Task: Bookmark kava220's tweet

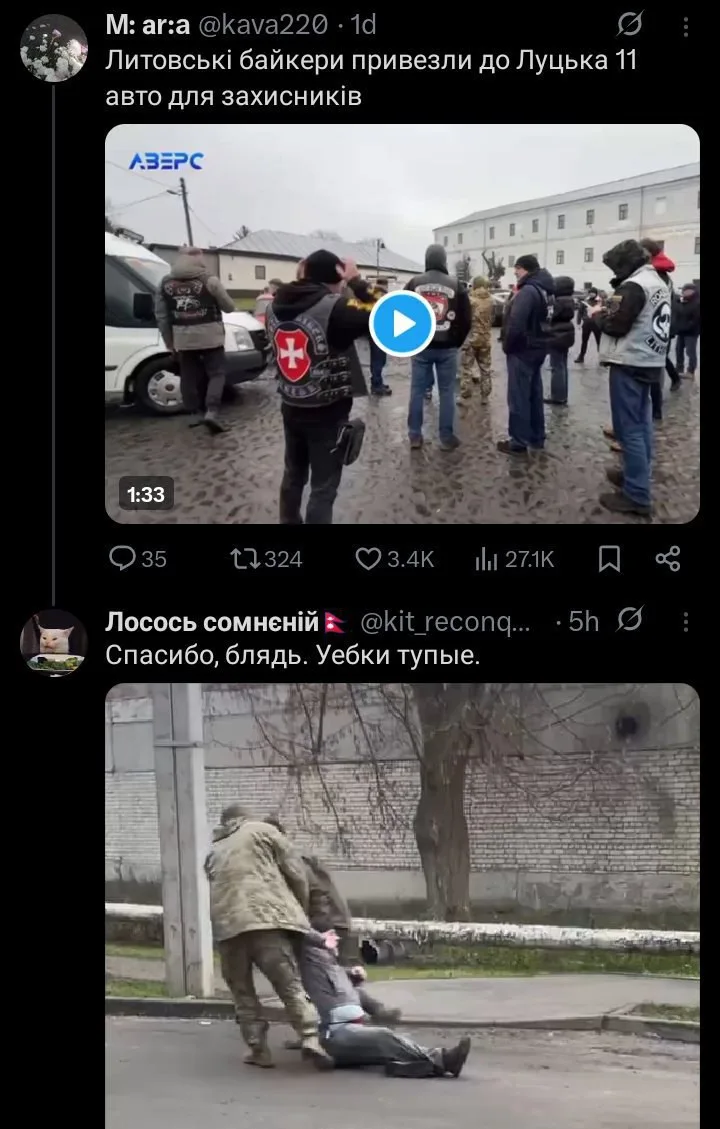Action: (x=609, y=559)
